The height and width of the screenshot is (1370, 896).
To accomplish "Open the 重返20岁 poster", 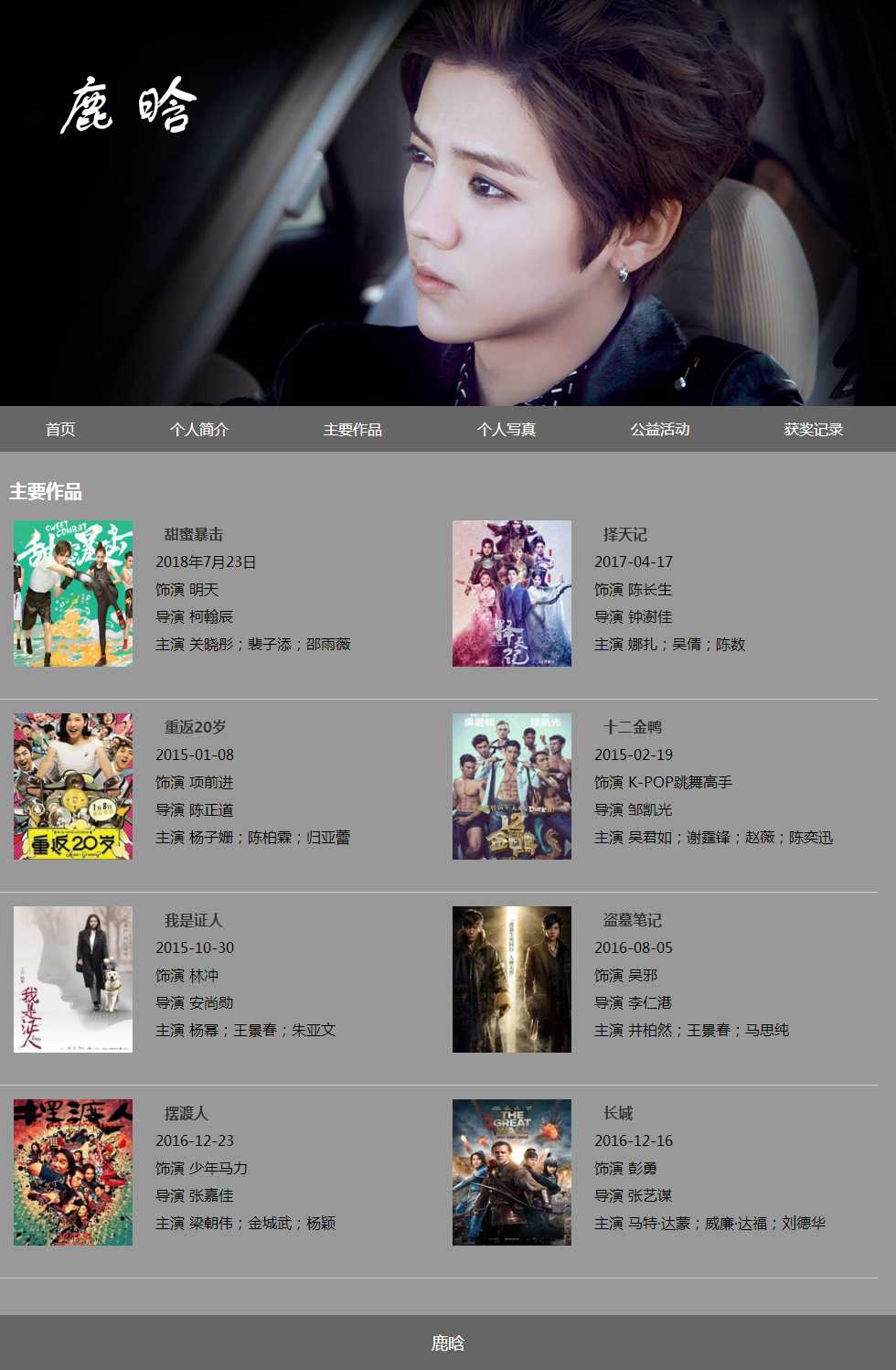I will click(73, 787).
